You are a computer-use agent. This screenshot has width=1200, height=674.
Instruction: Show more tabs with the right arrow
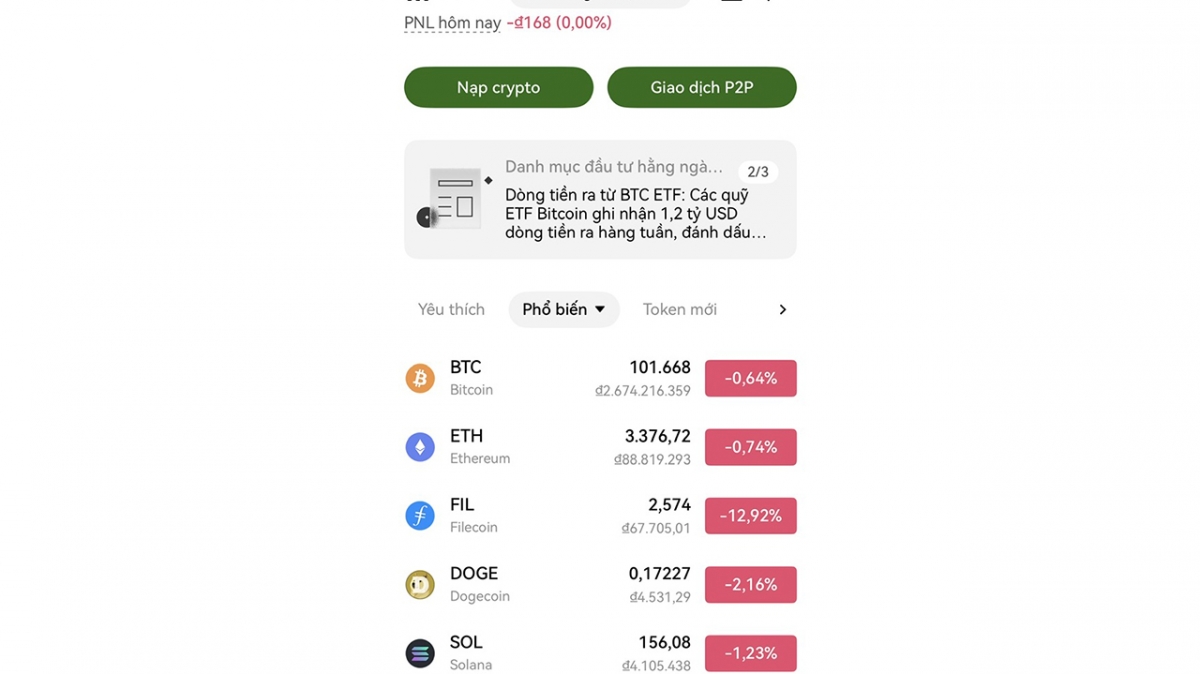782,310
